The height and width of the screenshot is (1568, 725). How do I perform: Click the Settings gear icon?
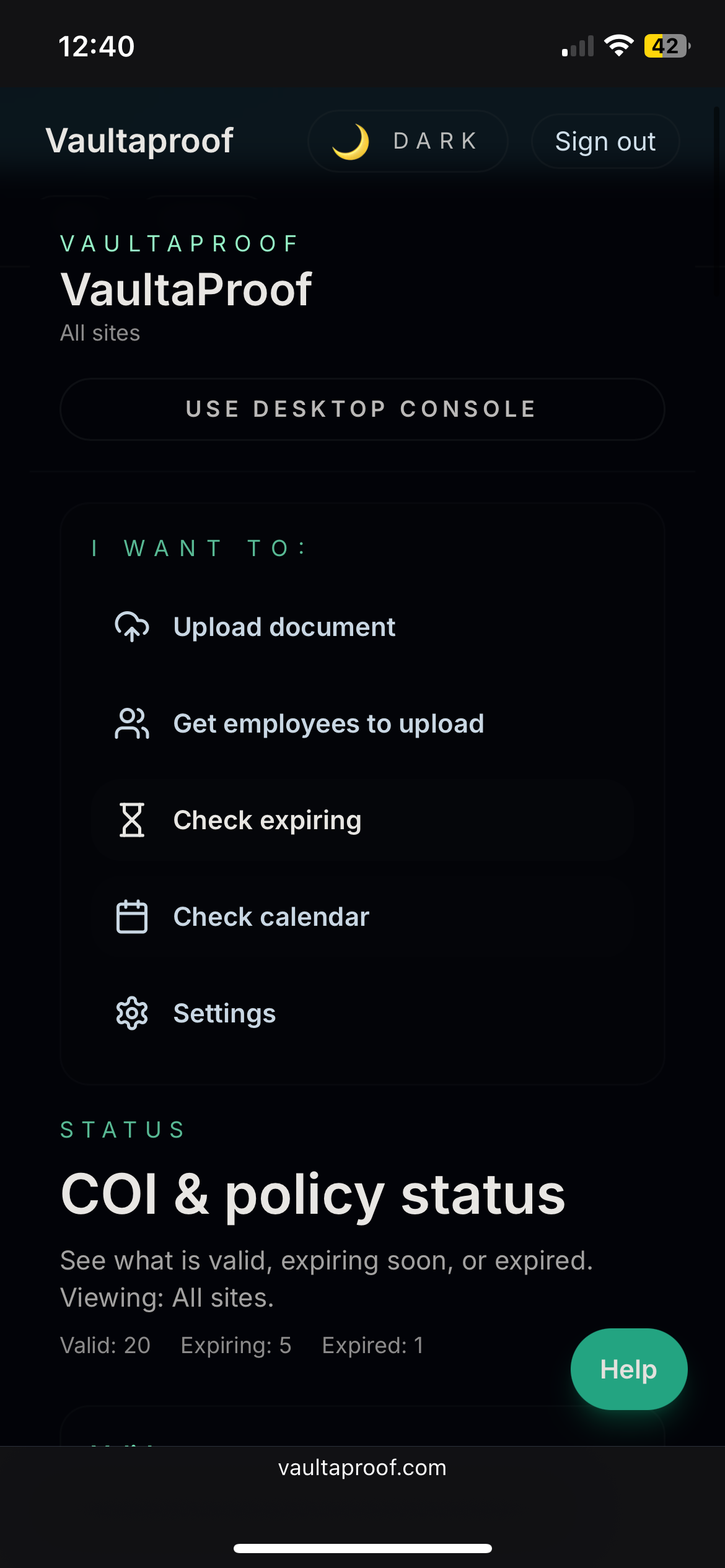tap(131, 1013)
